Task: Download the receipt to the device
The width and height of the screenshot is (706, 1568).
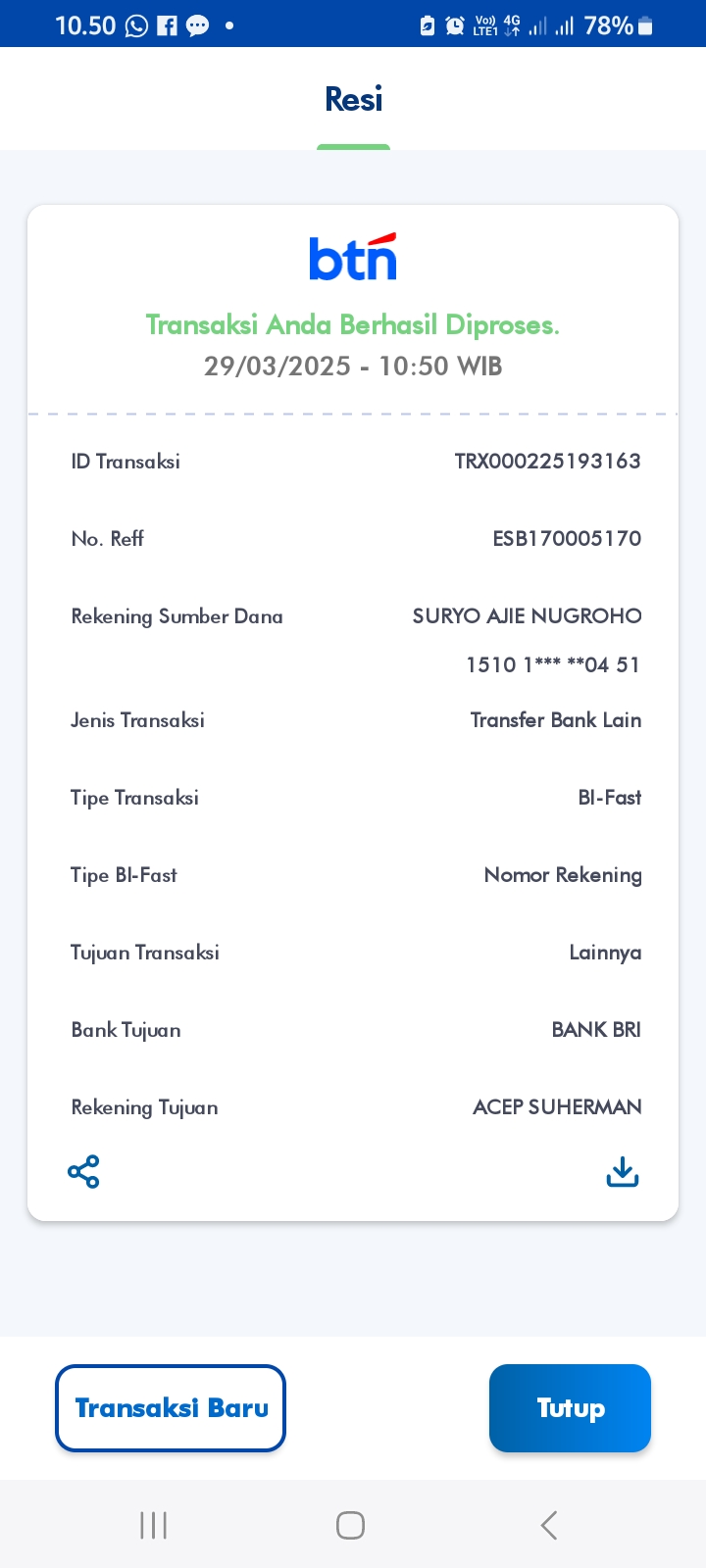Action: [x=623, y=1171]
